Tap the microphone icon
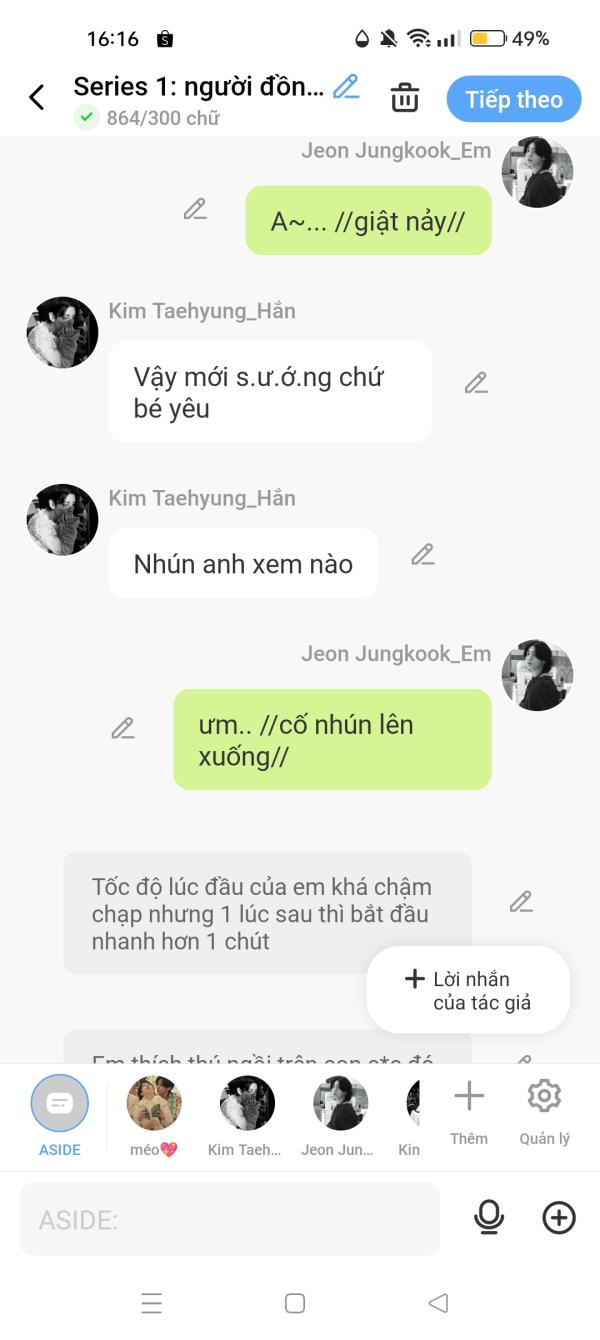600x1340 pixels. (489, 1217)
